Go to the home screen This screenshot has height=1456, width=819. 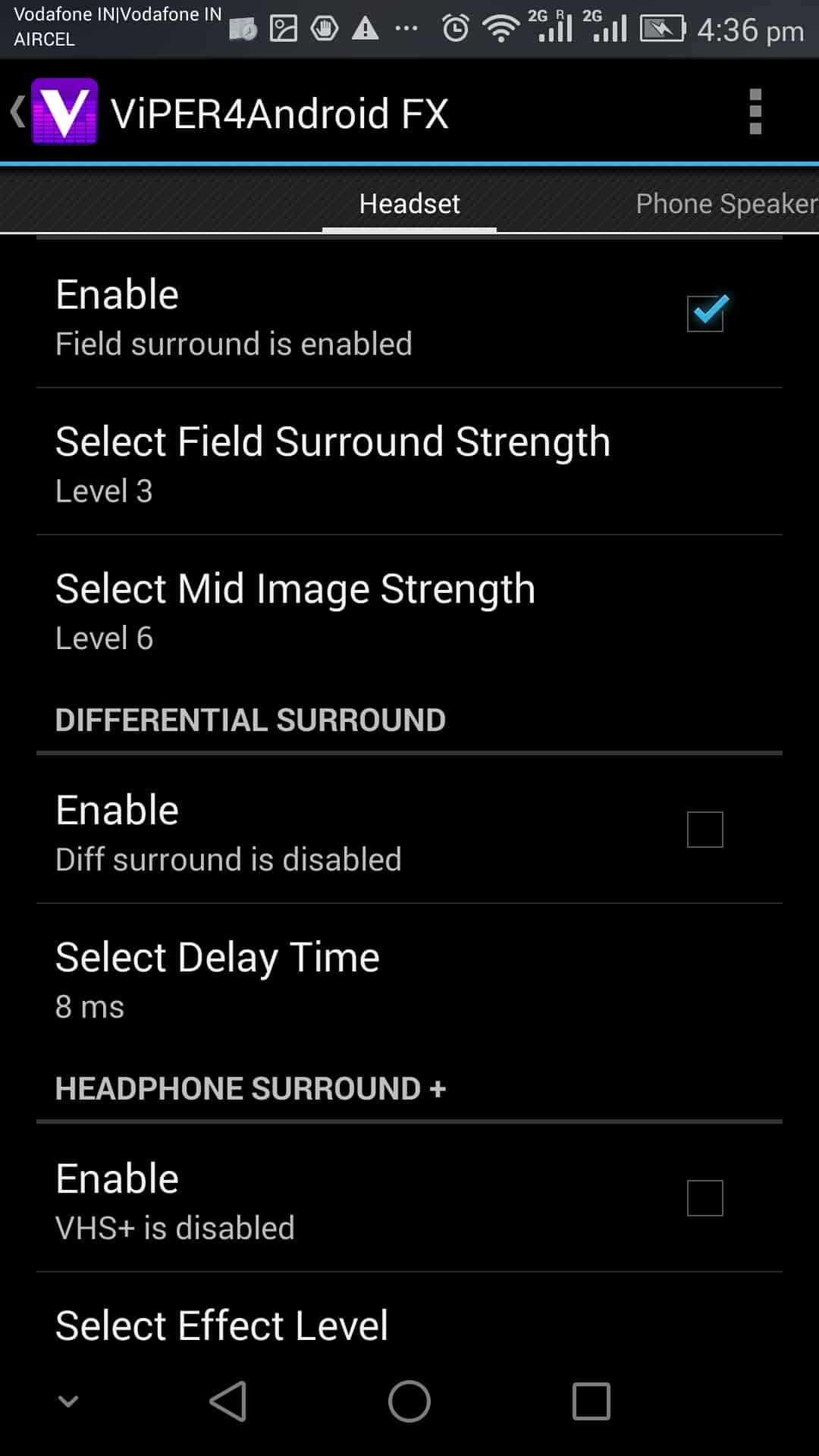click(409, 1401)
